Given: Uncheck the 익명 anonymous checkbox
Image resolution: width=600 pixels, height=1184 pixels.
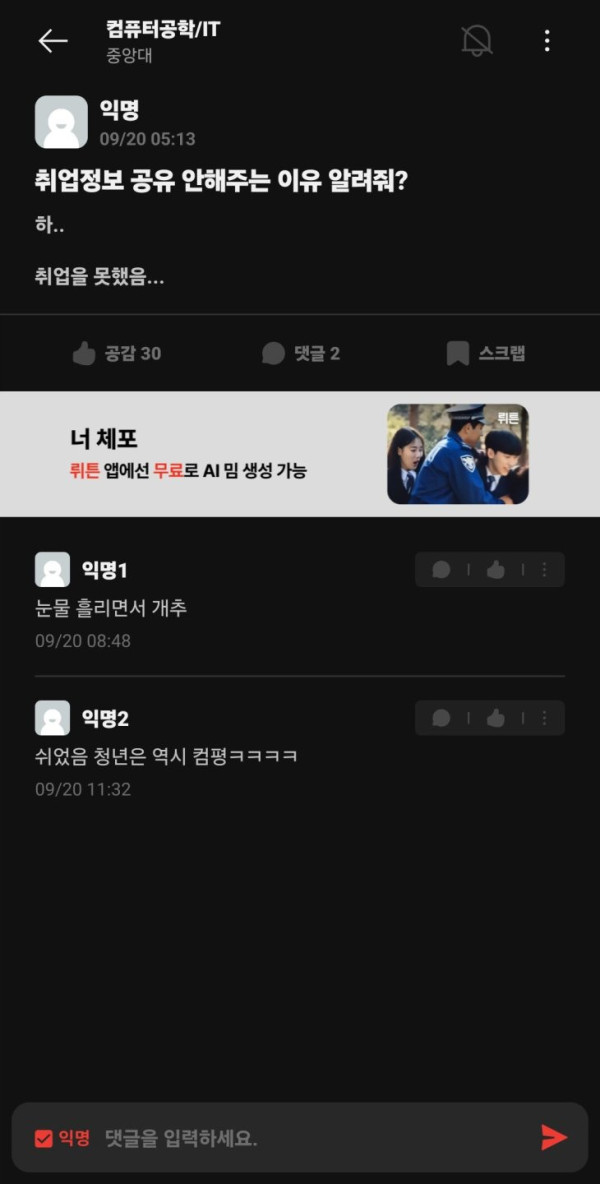Looking at the screenshot, I should click(44, 1138).
